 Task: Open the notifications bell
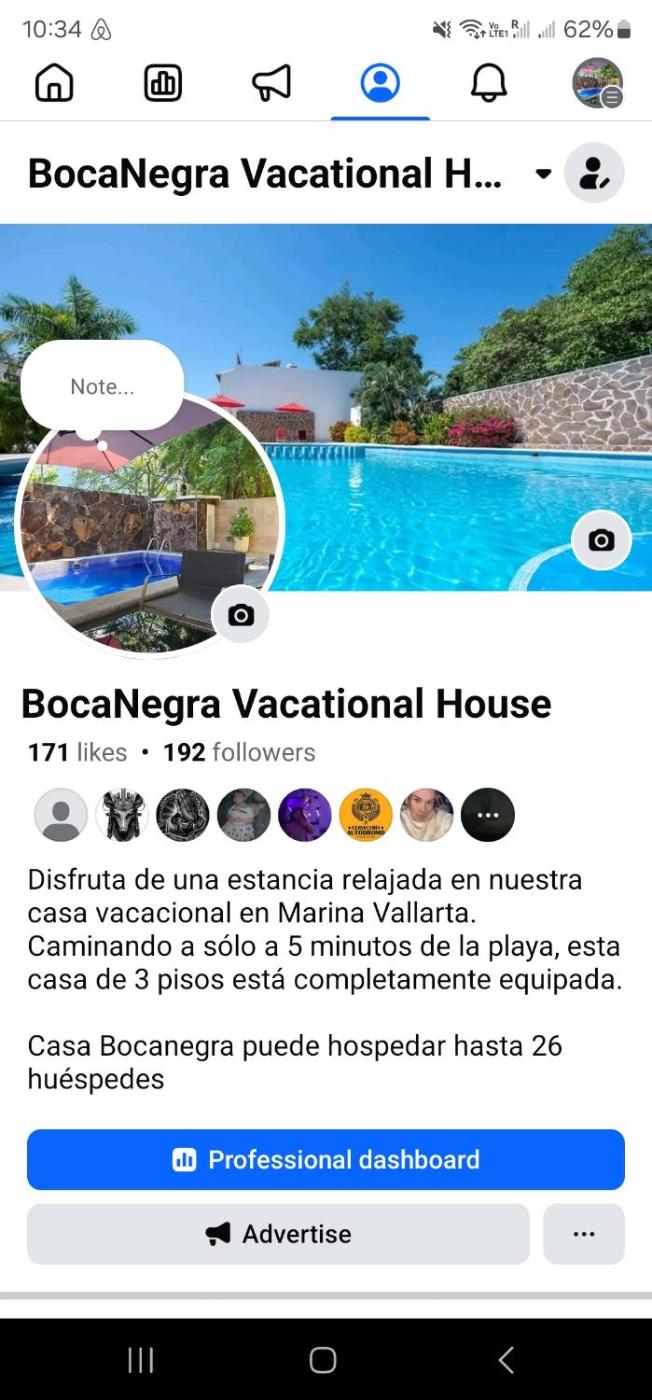pos(489,84)
